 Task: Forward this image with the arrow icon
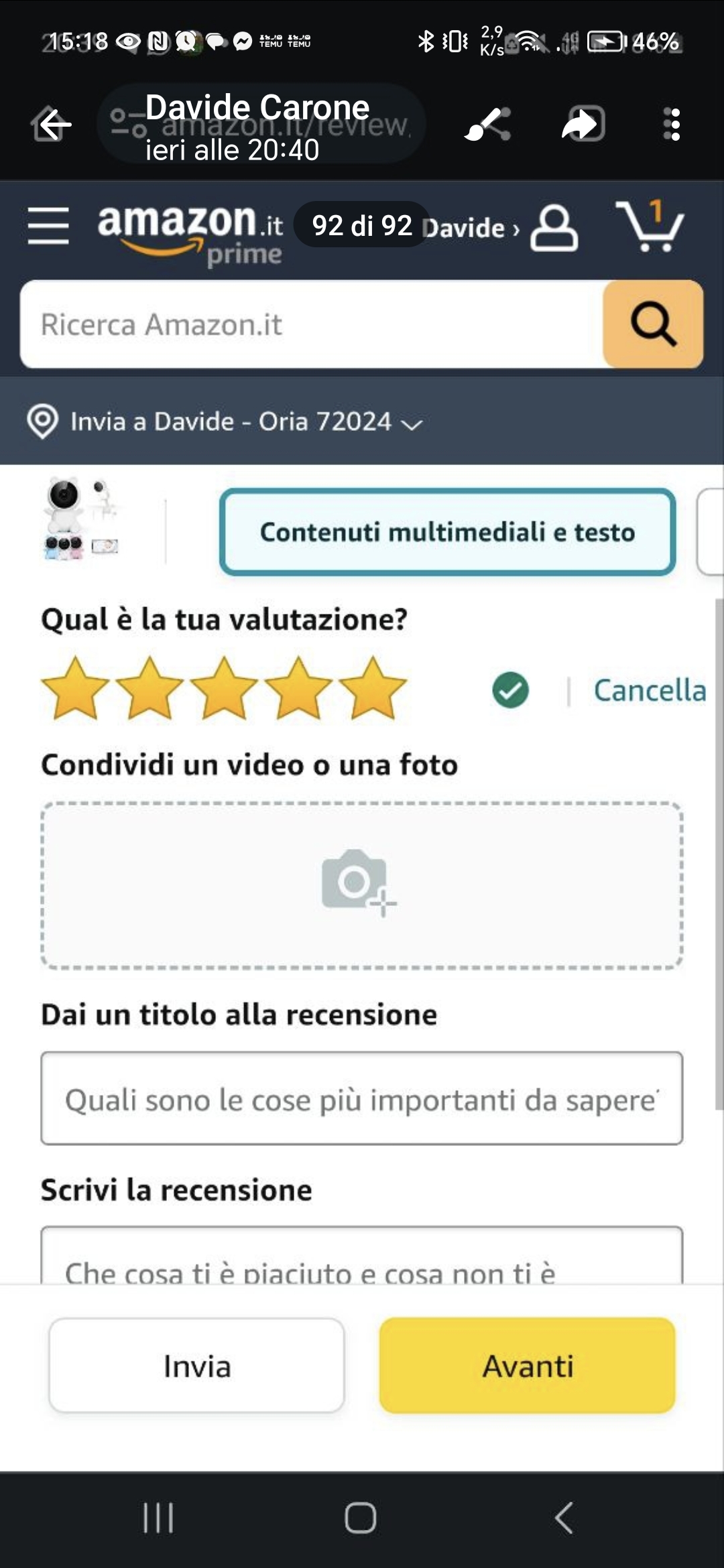click(583, 125)
